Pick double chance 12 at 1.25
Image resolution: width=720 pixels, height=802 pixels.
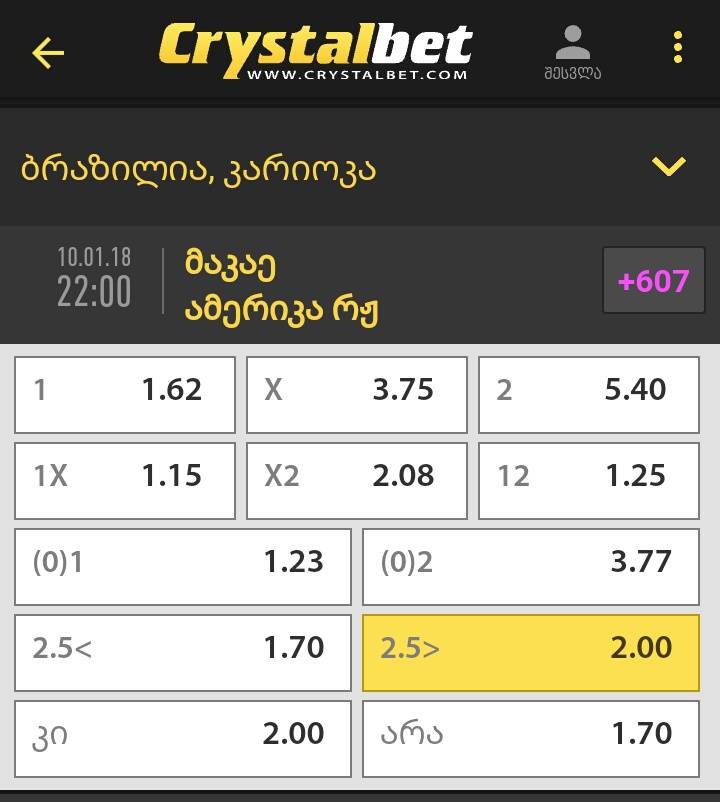coord(588,475)
